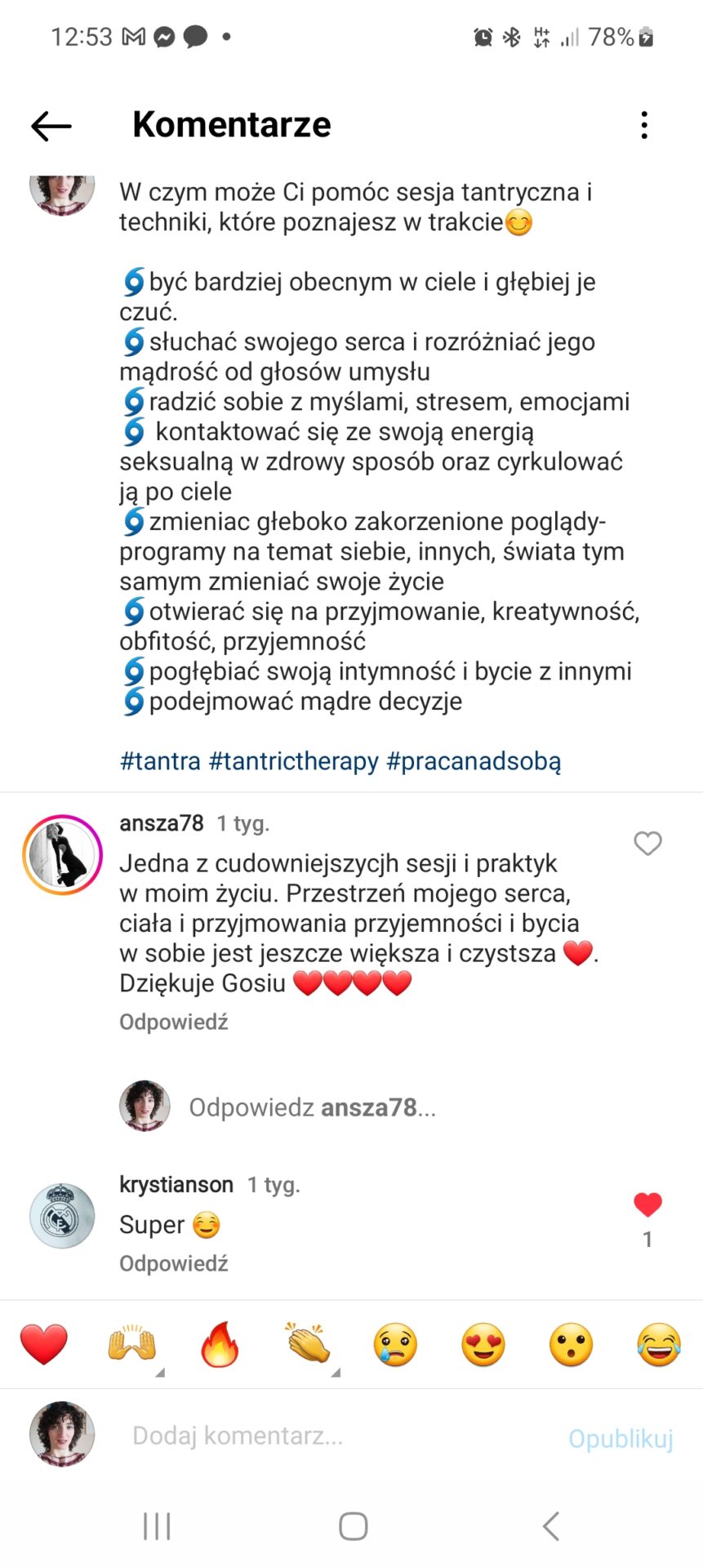703x1568 pixels.
Task: Tap Odpowiedź under ansza78's comment
Action: [x=174, y=1022]
